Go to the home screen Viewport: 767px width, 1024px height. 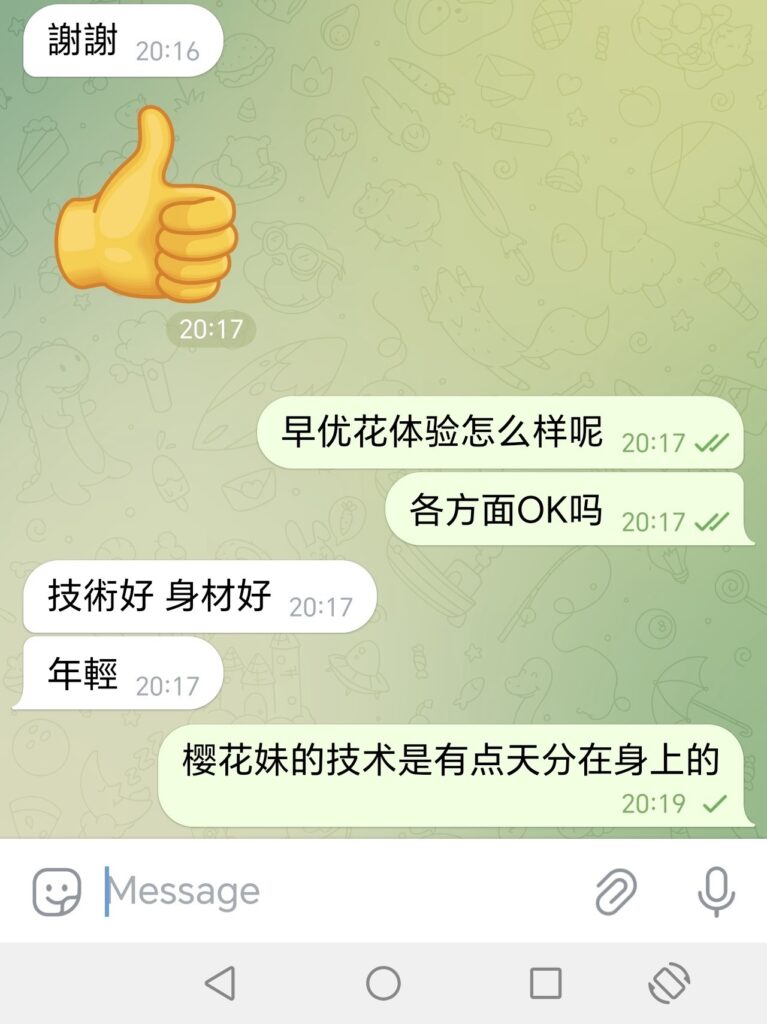pos(383,983)
